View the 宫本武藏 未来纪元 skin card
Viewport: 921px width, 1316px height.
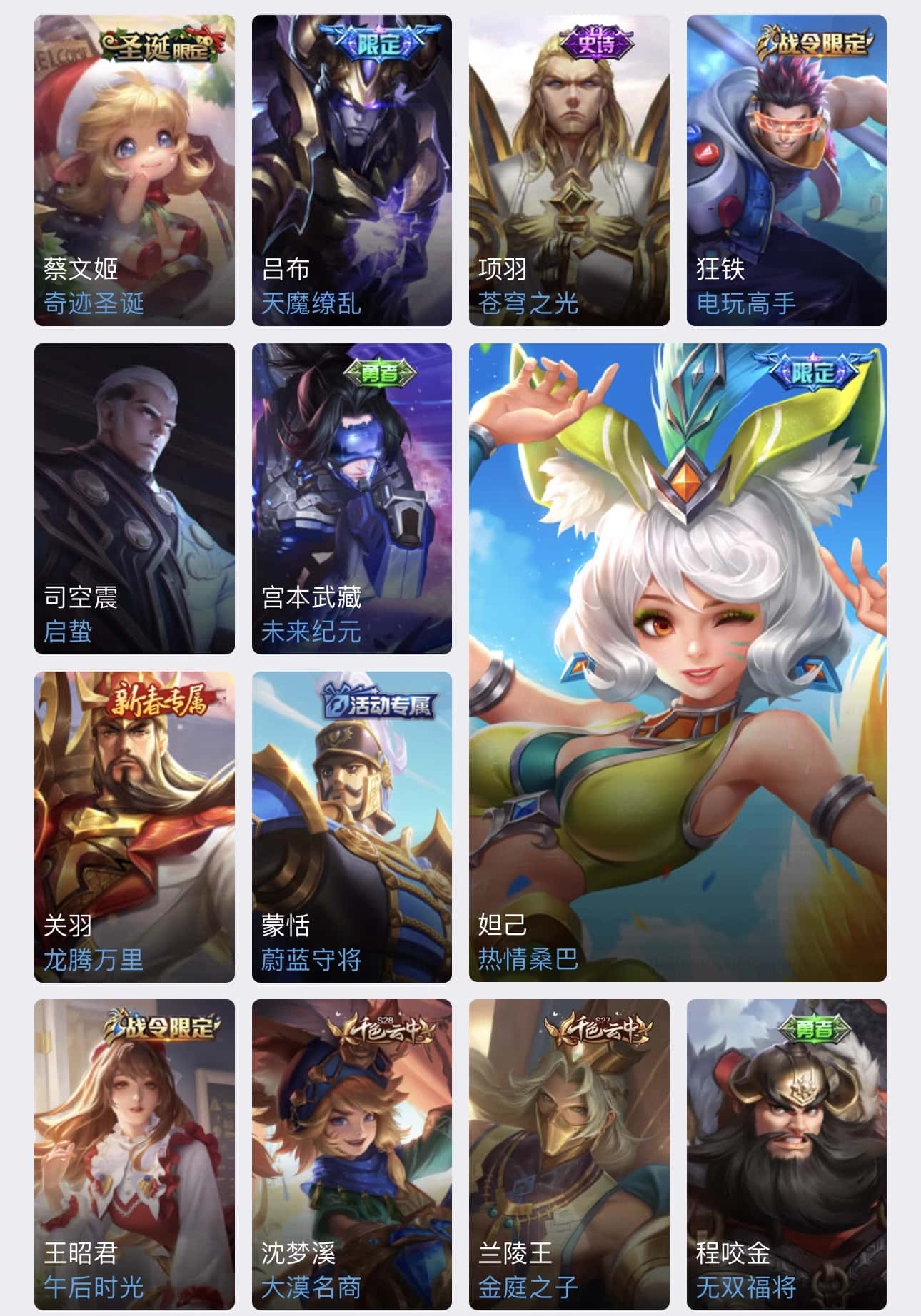point(351,498)
